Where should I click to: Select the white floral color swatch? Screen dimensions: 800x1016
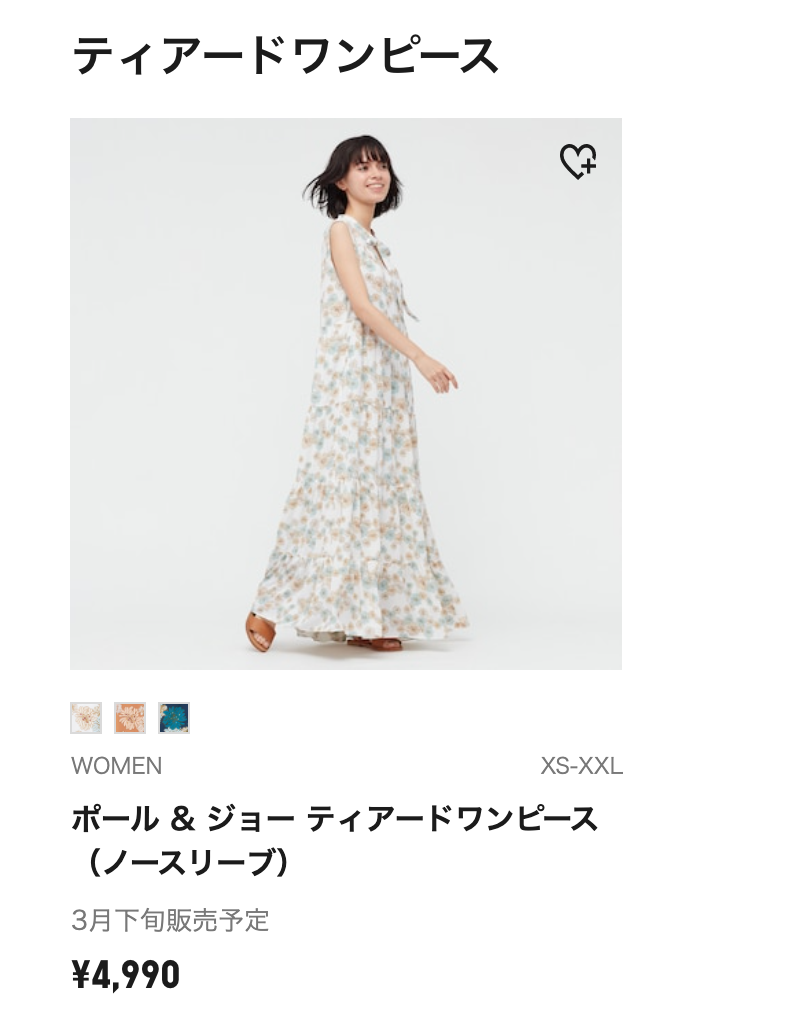86,718
